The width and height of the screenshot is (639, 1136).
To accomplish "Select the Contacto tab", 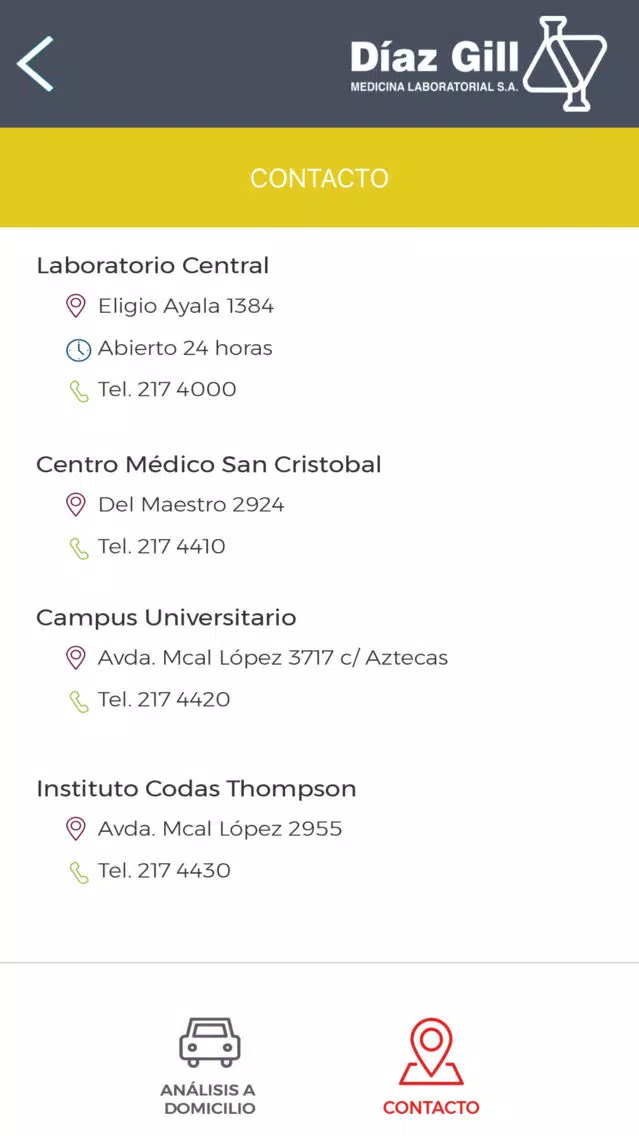I will tap(431, 1066).
